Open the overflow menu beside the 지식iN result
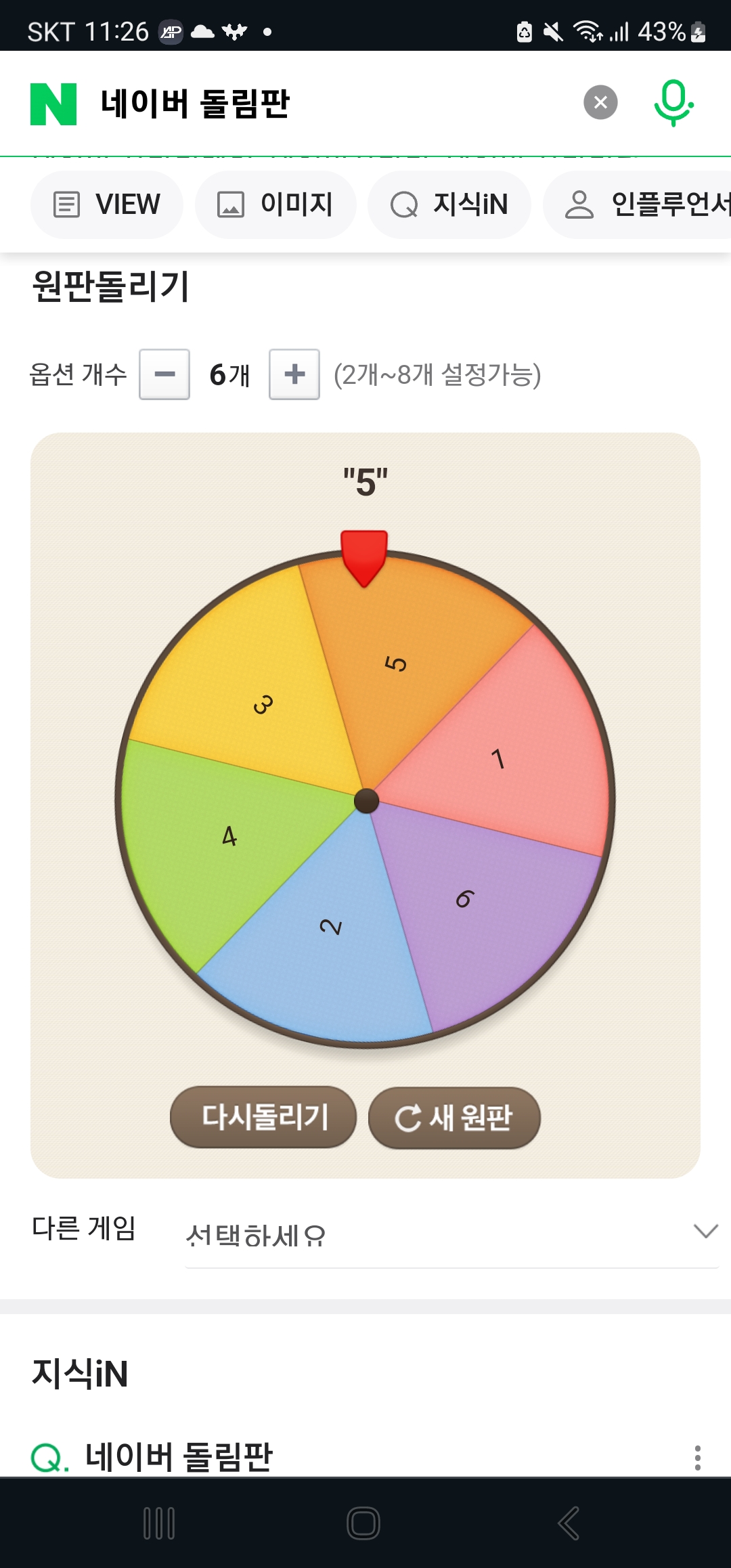 click(697, 1458)
